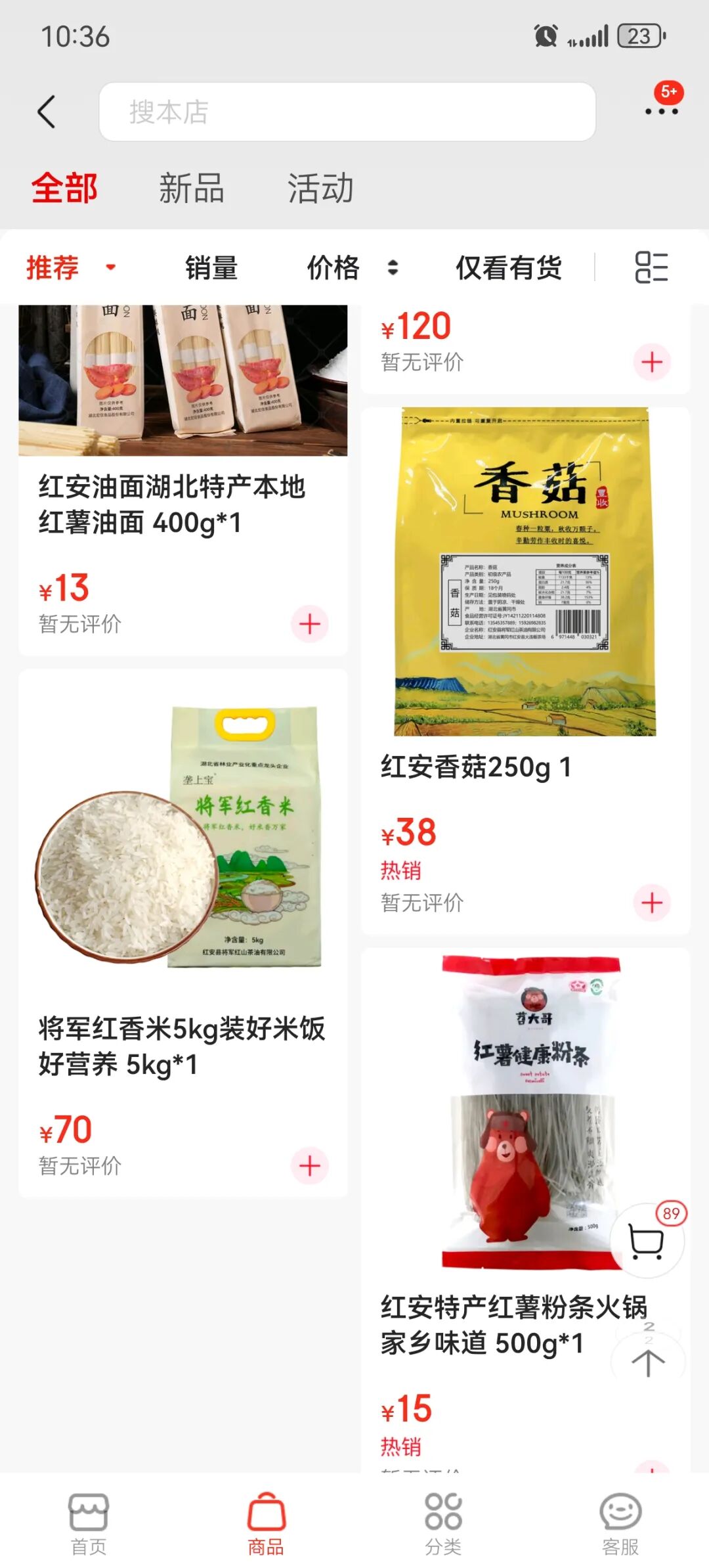Open the three-dot more menu
709x1568 pixels.
660,110
